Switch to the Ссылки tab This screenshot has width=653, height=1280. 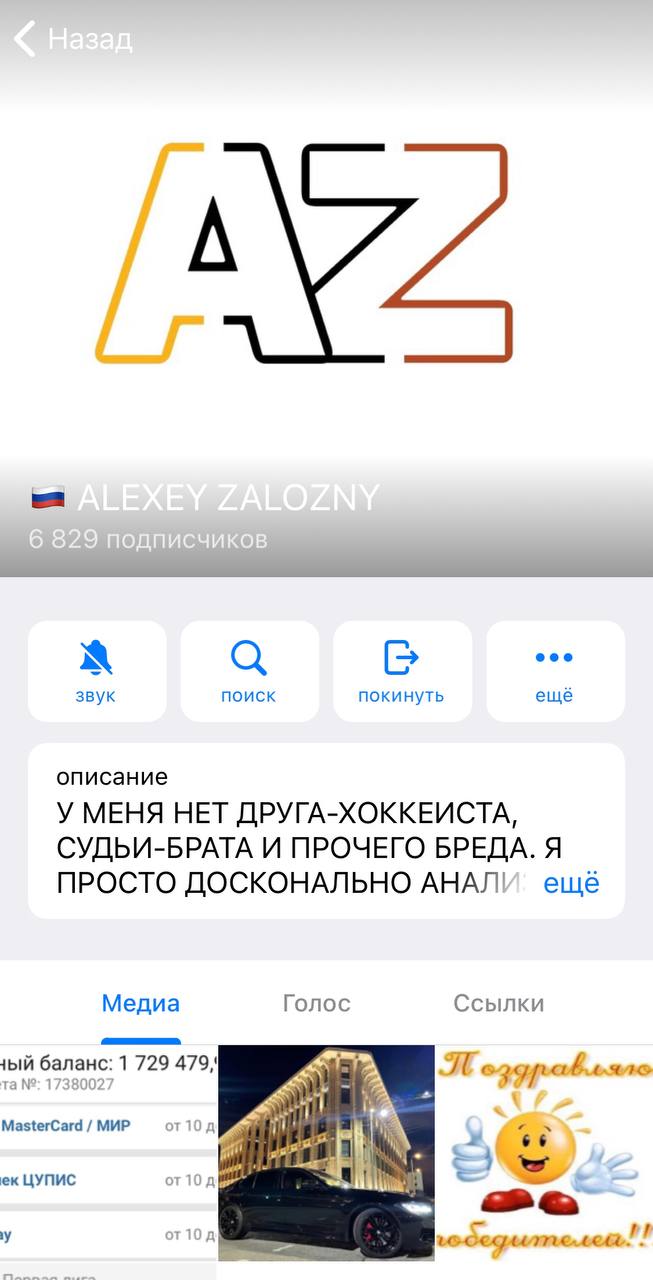click(x=498, y=1003)
